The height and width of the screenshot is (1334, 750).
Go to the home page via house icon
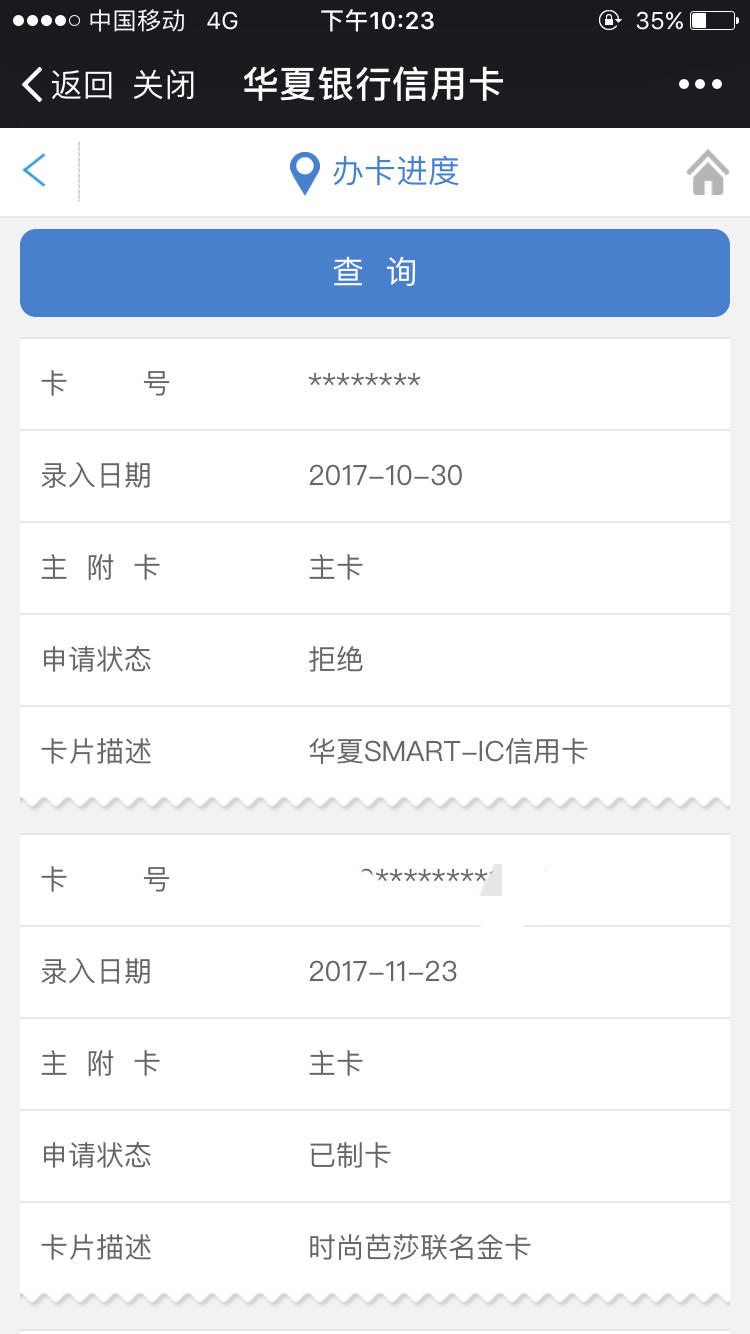707,172
